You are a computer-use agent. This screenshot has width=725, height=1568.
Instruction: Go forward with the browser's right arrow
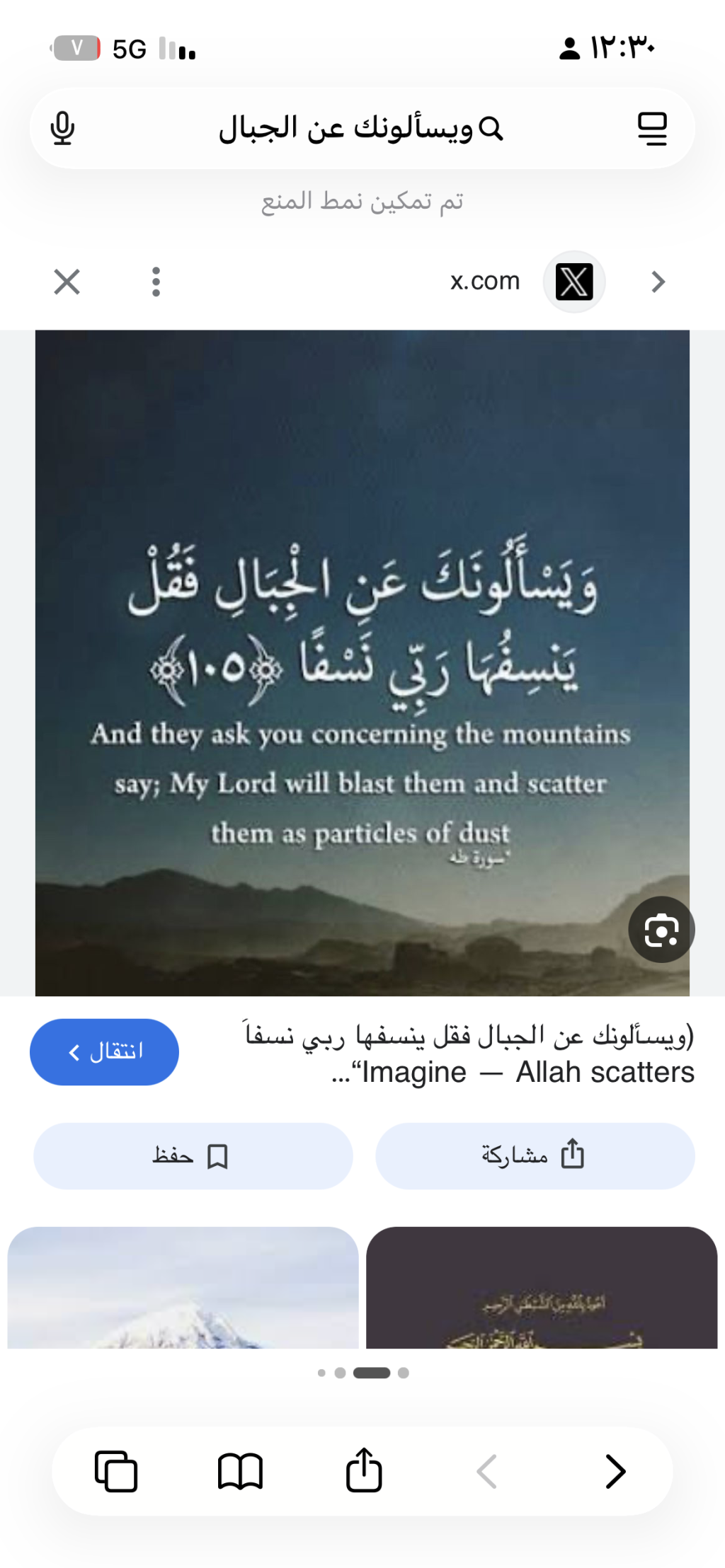(x=615, y=1471)
